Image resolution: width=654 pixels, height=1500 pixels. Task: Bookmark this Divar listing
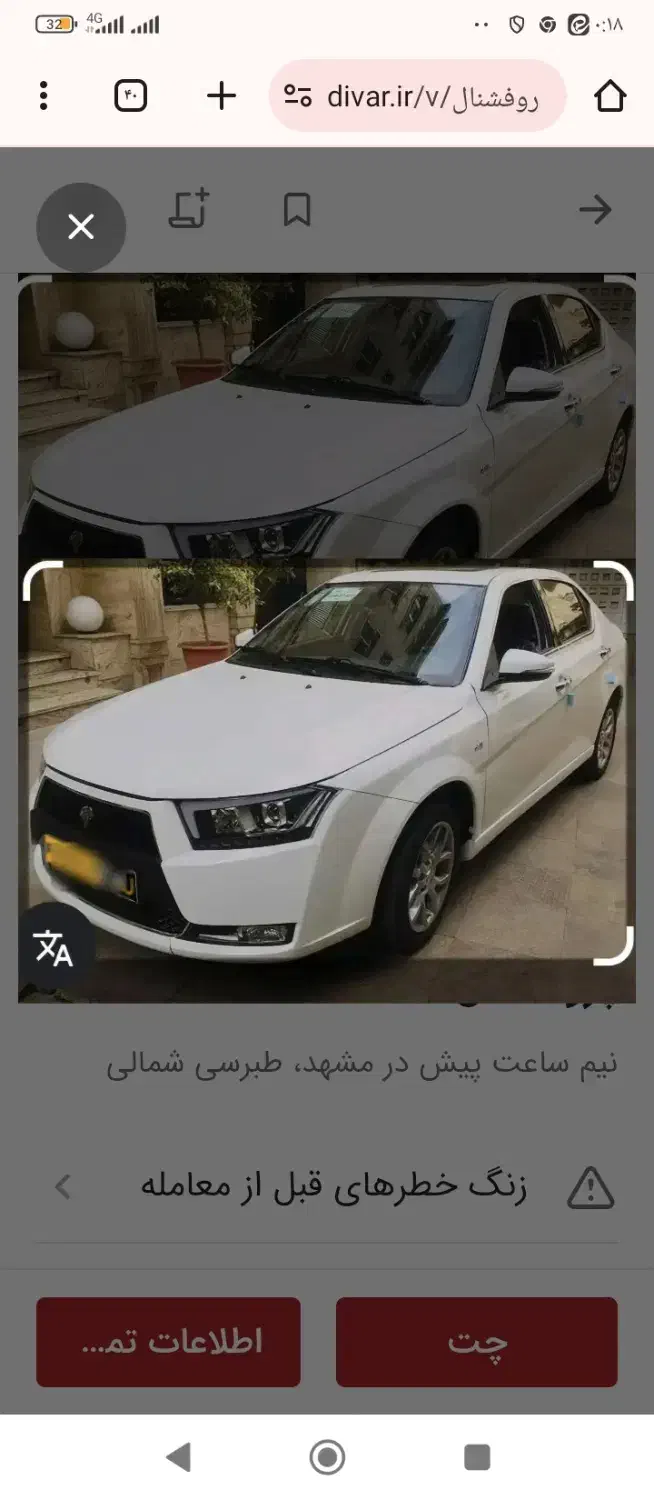pos(297,210)
